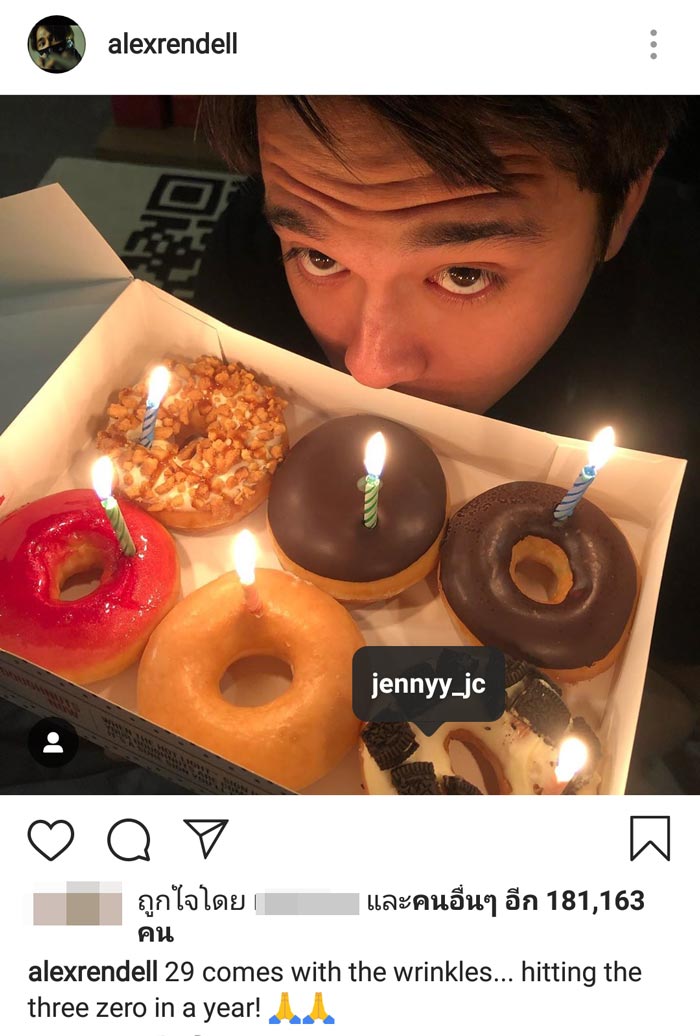Save this post with the bookmark icon
Viewport: 700px width, 1036px height.
click(x=650, y=838)
